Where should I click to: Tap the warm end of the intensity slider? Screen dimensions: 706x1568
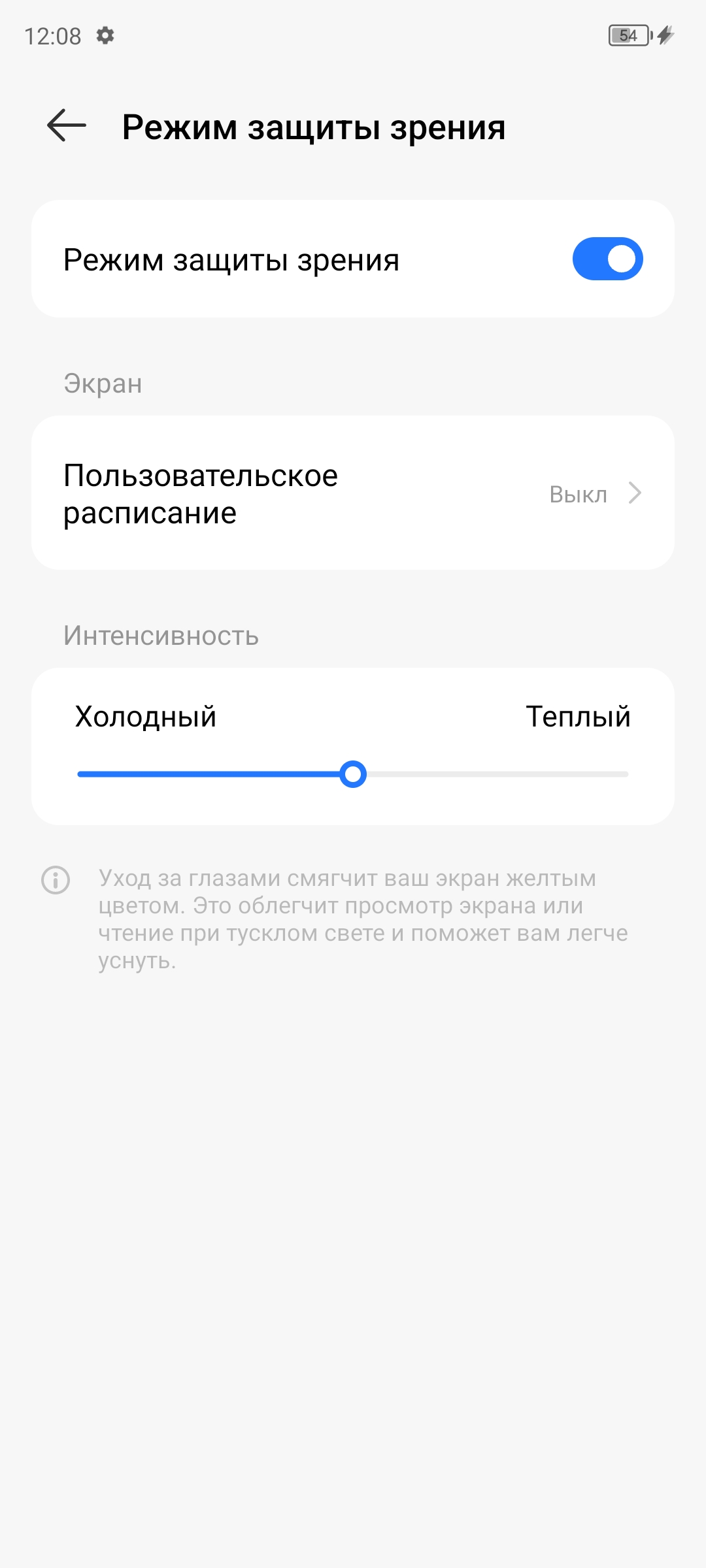pyautogui.click(x=624, y=774)
